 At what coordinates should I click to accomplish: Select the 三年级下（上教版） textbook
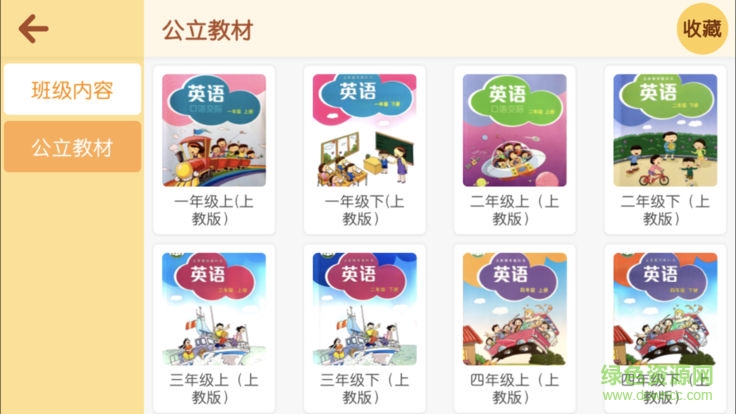(364, 328)
